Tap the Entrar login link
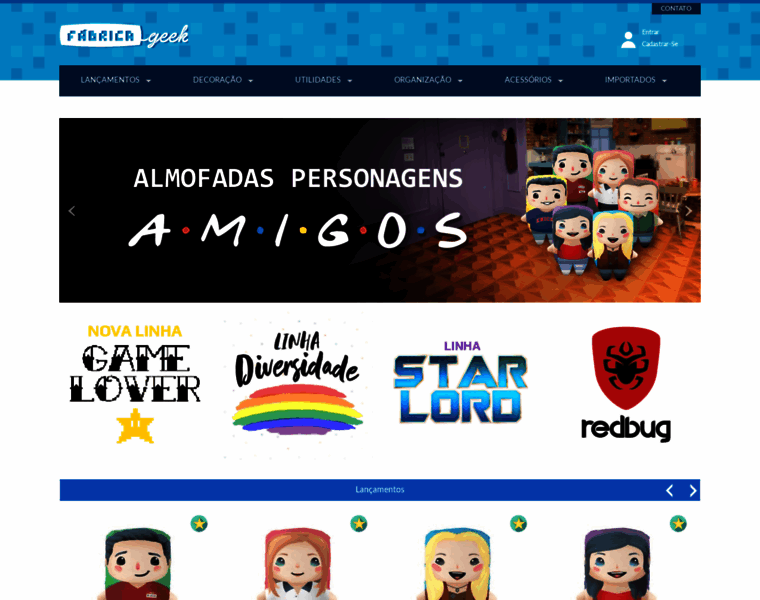The width and height of the screenshot is (760, 600). (650, 32)
